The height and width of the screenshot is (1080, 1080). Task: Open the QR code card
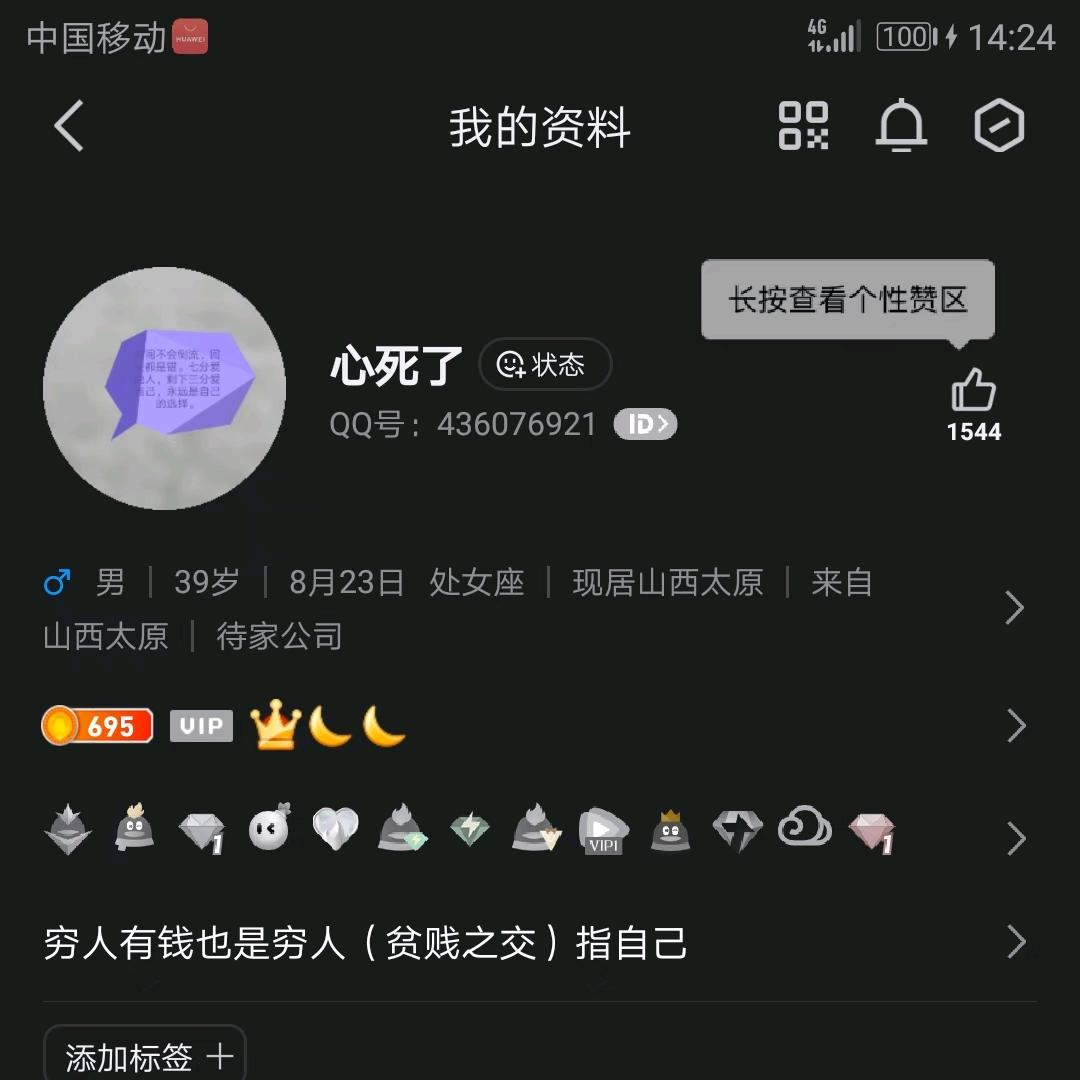click(x=803, y=127)
